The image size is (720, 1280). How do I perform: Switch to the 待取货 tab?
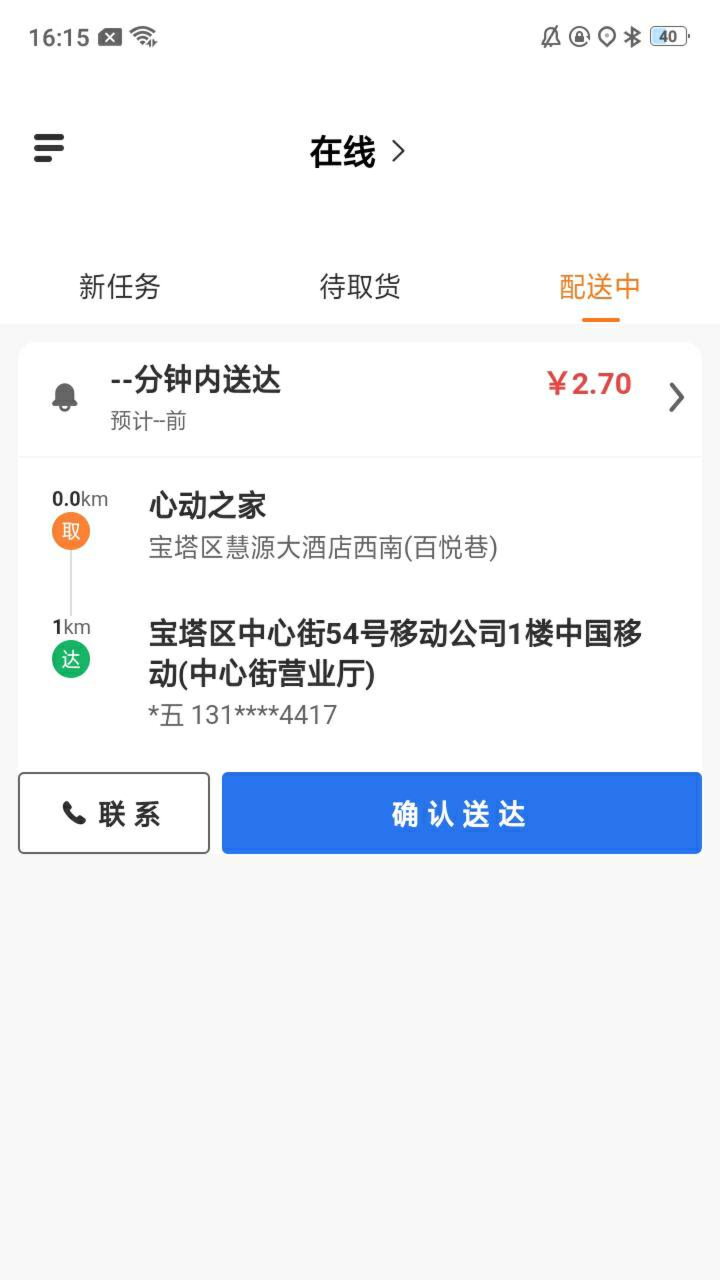(x=359, y=287)
